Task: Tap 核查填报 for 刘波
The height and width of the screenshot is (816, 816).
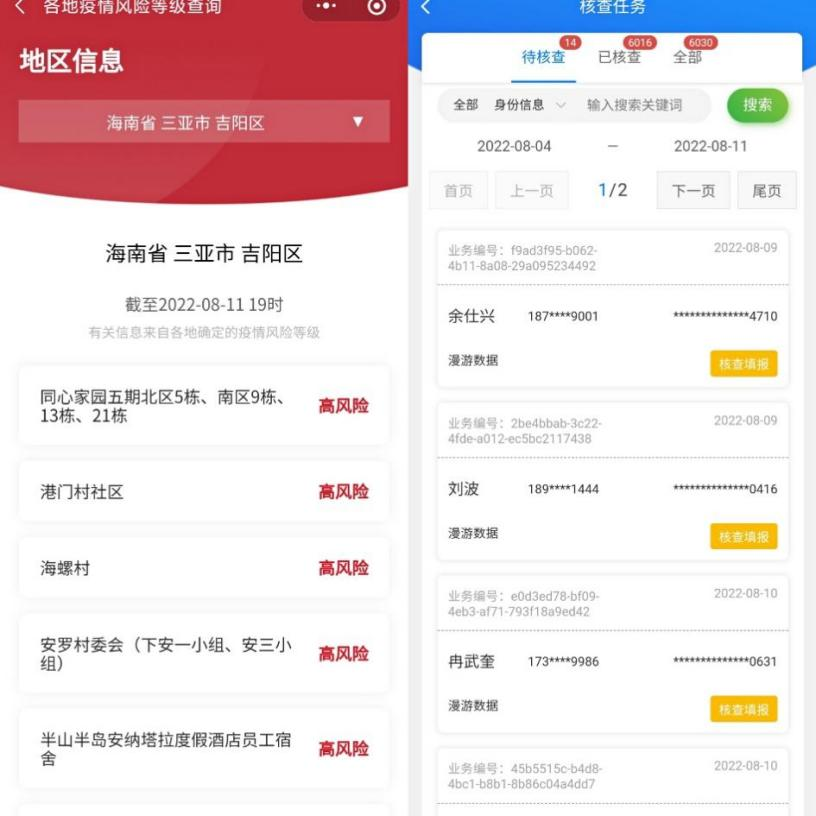Action: 743,537
